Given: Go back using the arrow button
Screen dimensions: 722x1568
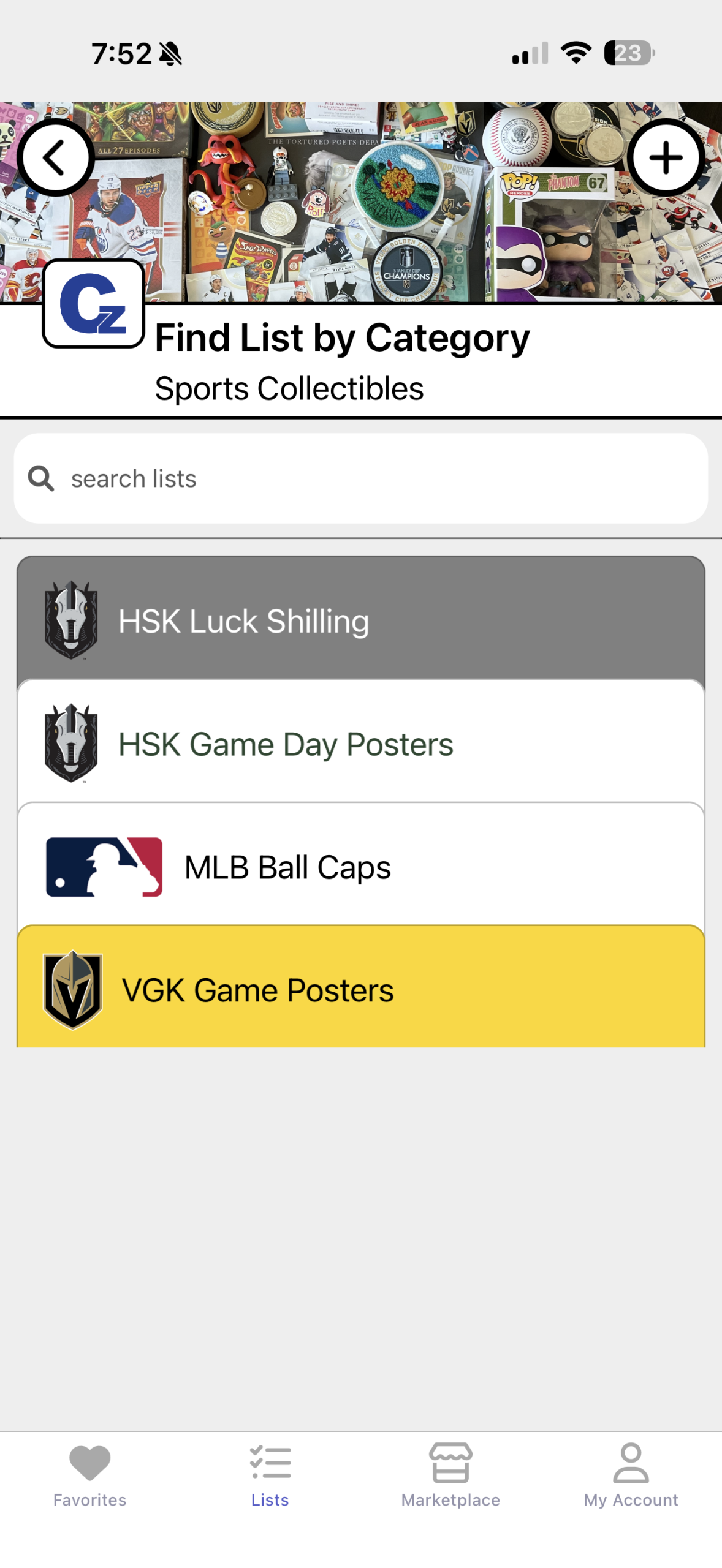Looking at the screenshot, I should 55,157.
